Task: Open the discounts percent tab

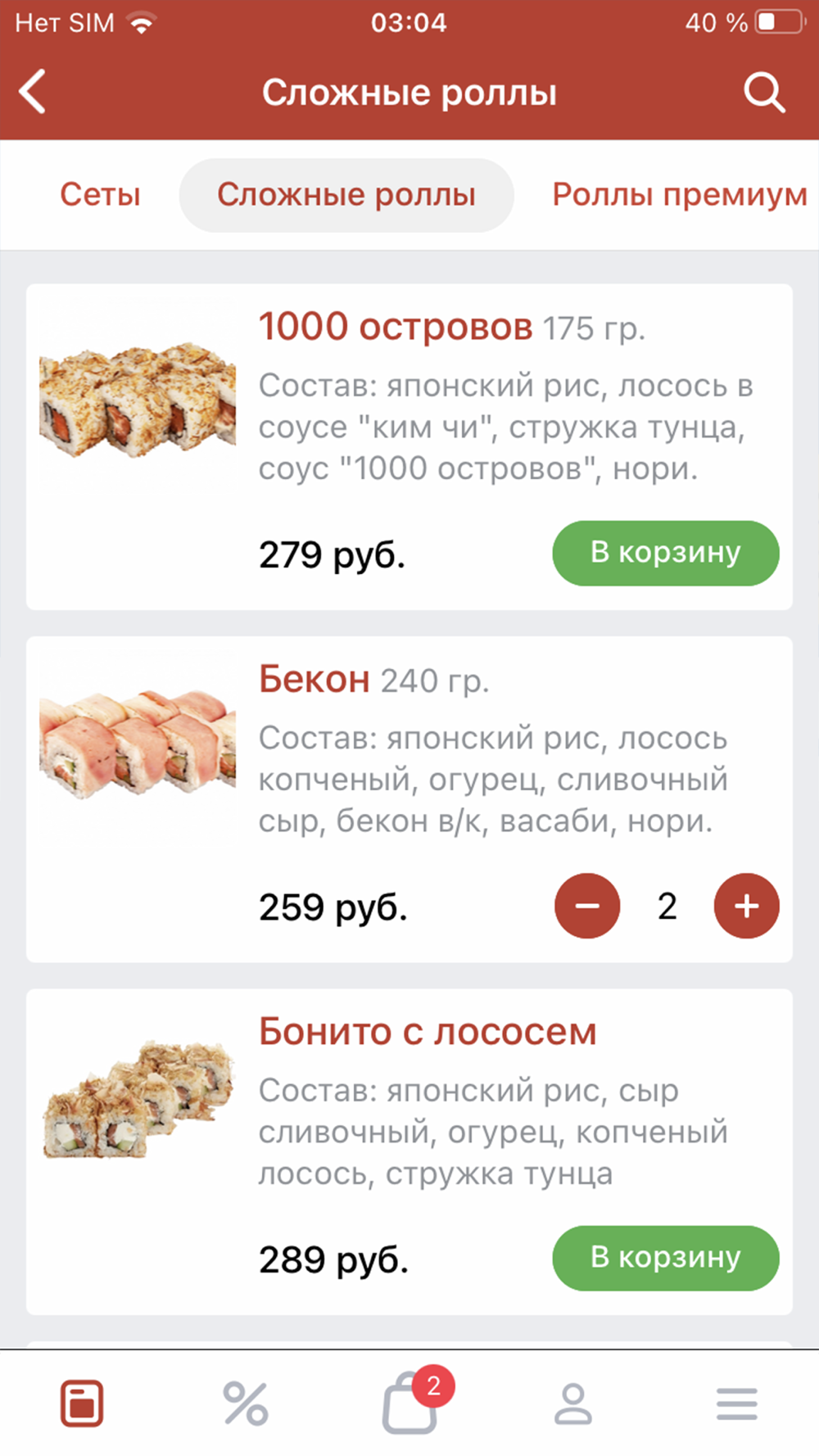Action: (x=246, y=1404)
